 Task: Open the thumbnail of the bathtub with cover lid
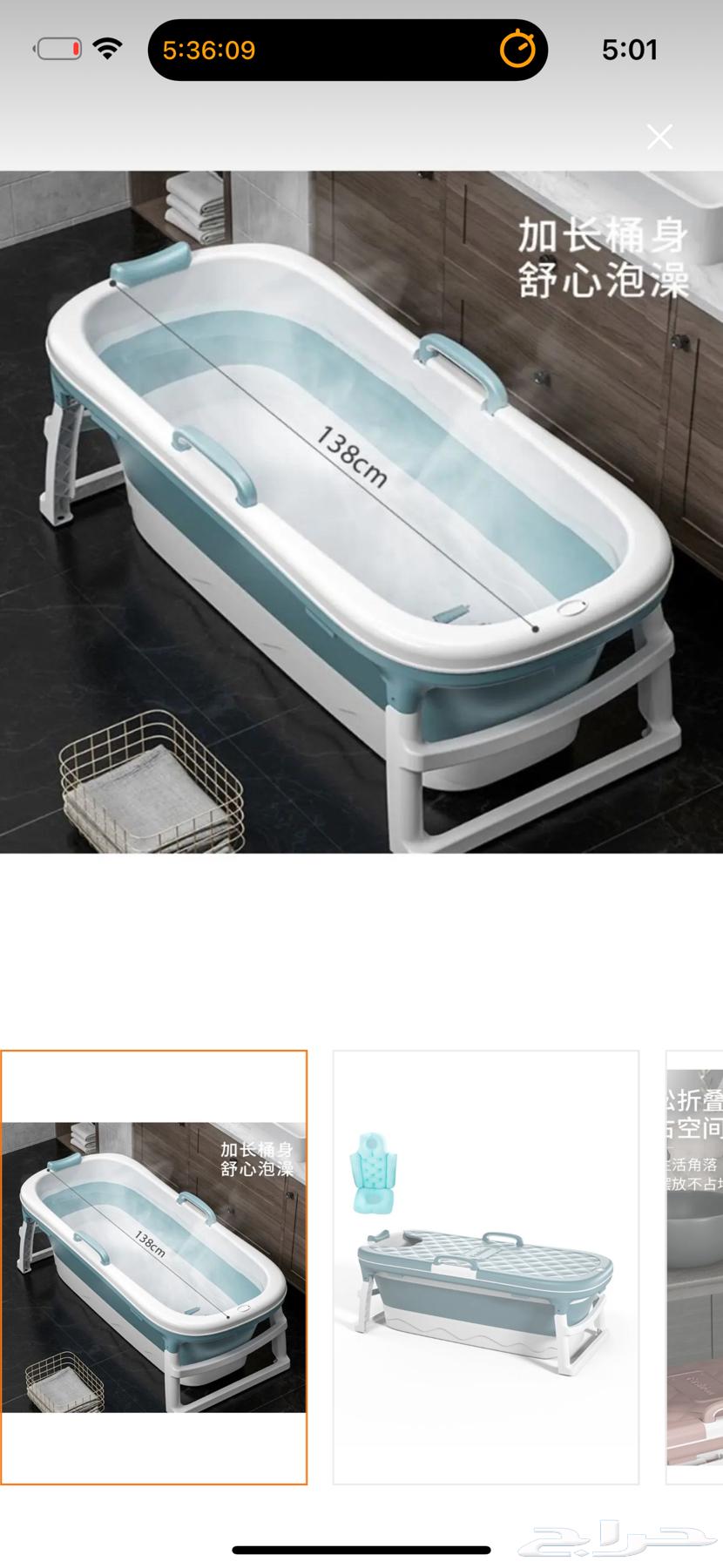[x=486, y=1267]
